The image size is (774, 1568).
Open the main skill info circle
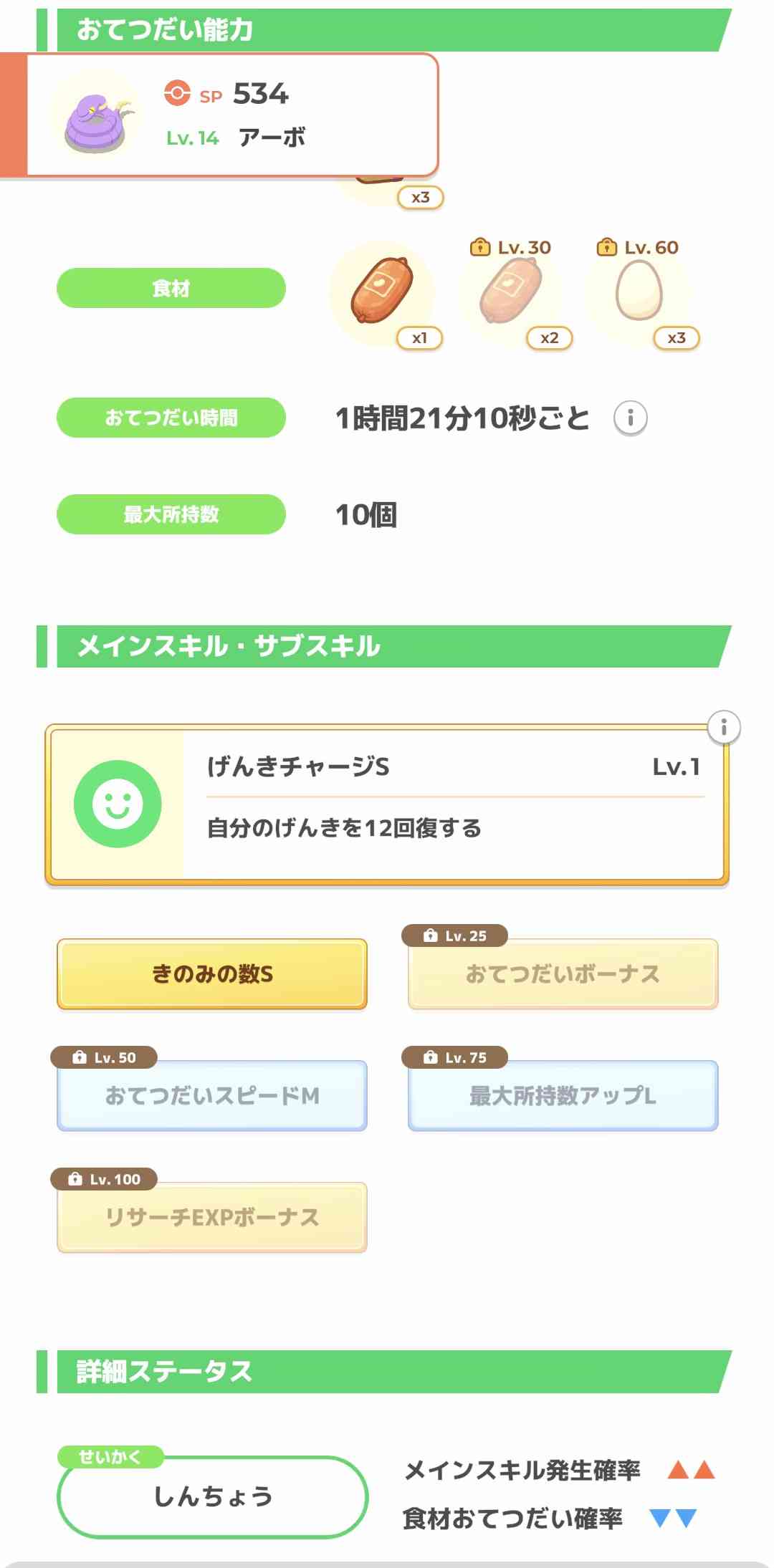[x=722, y=727]
